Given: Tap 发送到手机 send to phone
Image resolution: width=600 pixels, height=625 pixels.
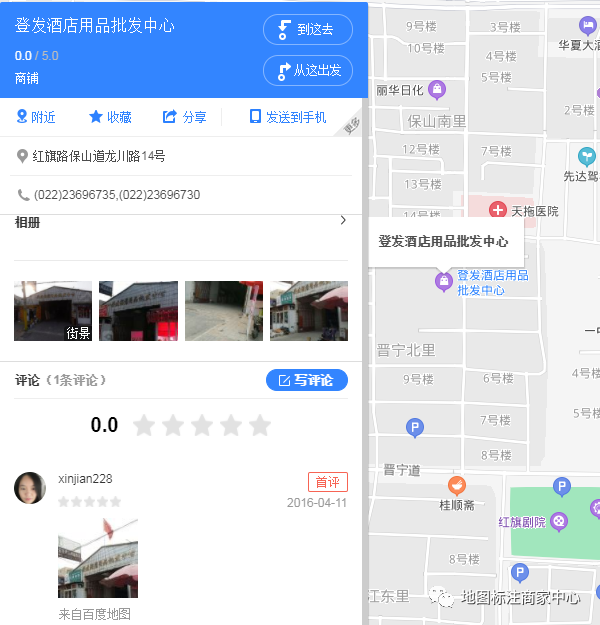Looking at the screenshot, I should [287, 117].
